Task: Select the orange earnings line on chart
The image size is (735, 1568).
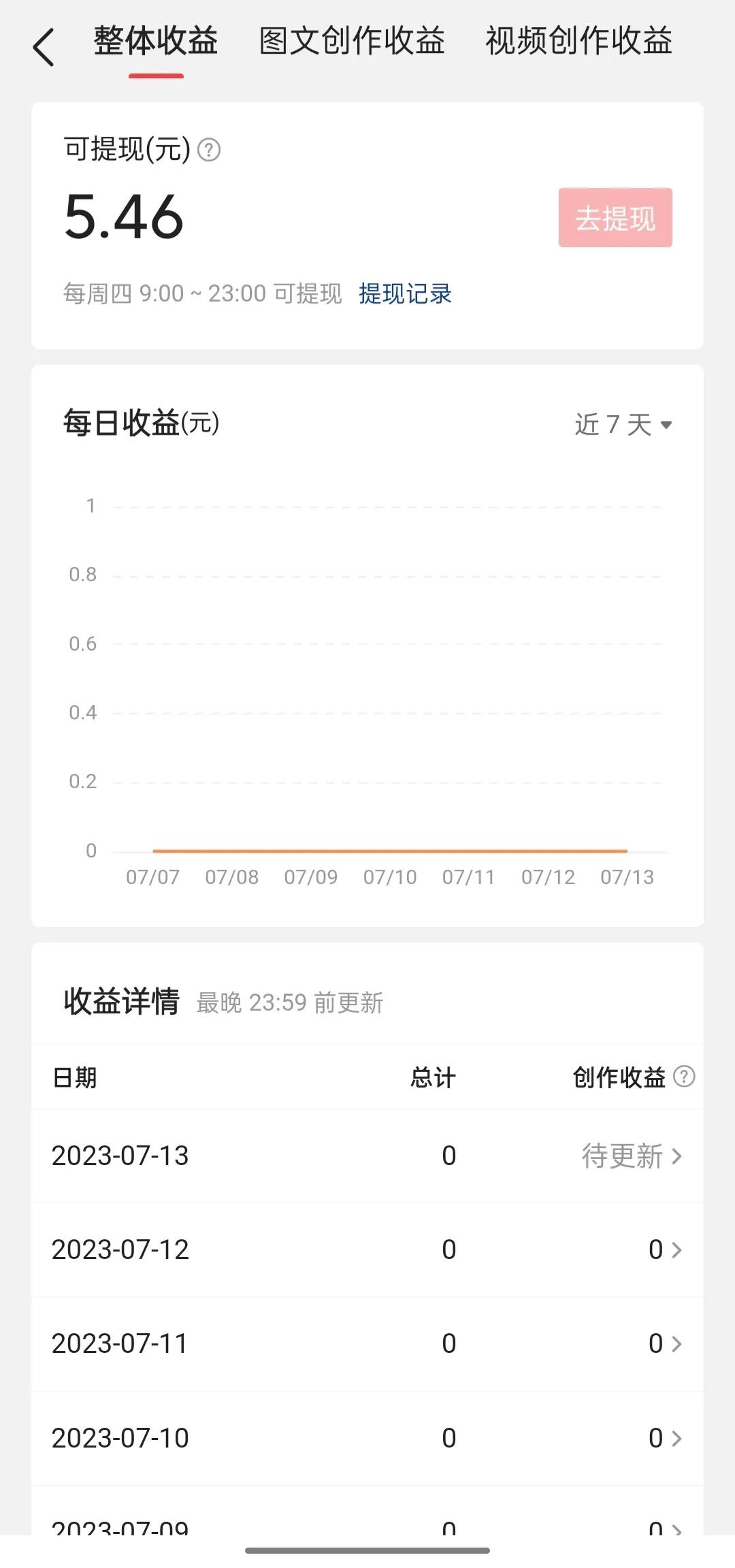Action: pyautogui.click(x=390, y=850)
